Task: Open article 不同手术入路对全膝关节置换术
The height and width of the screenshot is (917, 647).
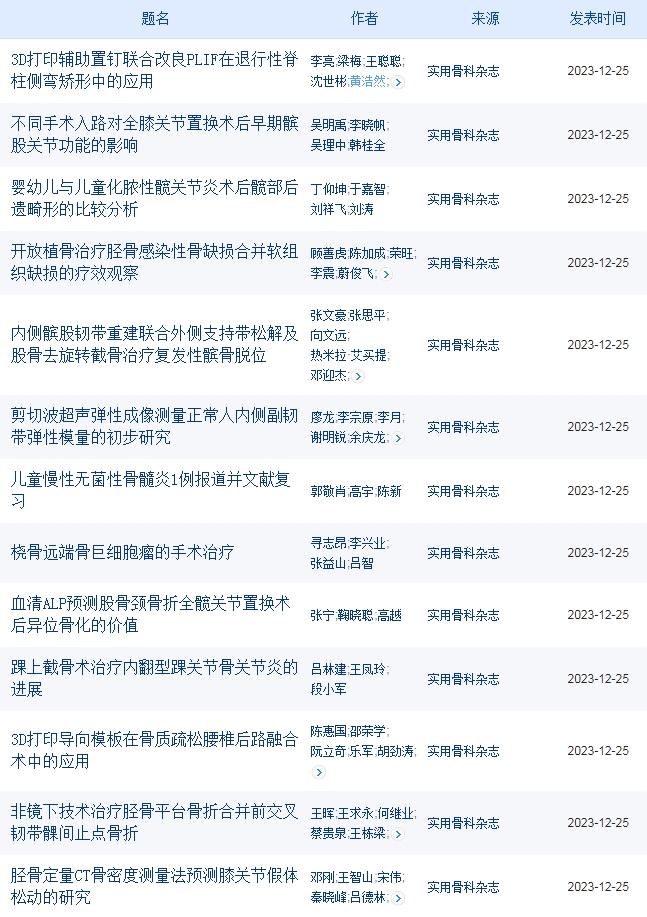Action: 154,134
